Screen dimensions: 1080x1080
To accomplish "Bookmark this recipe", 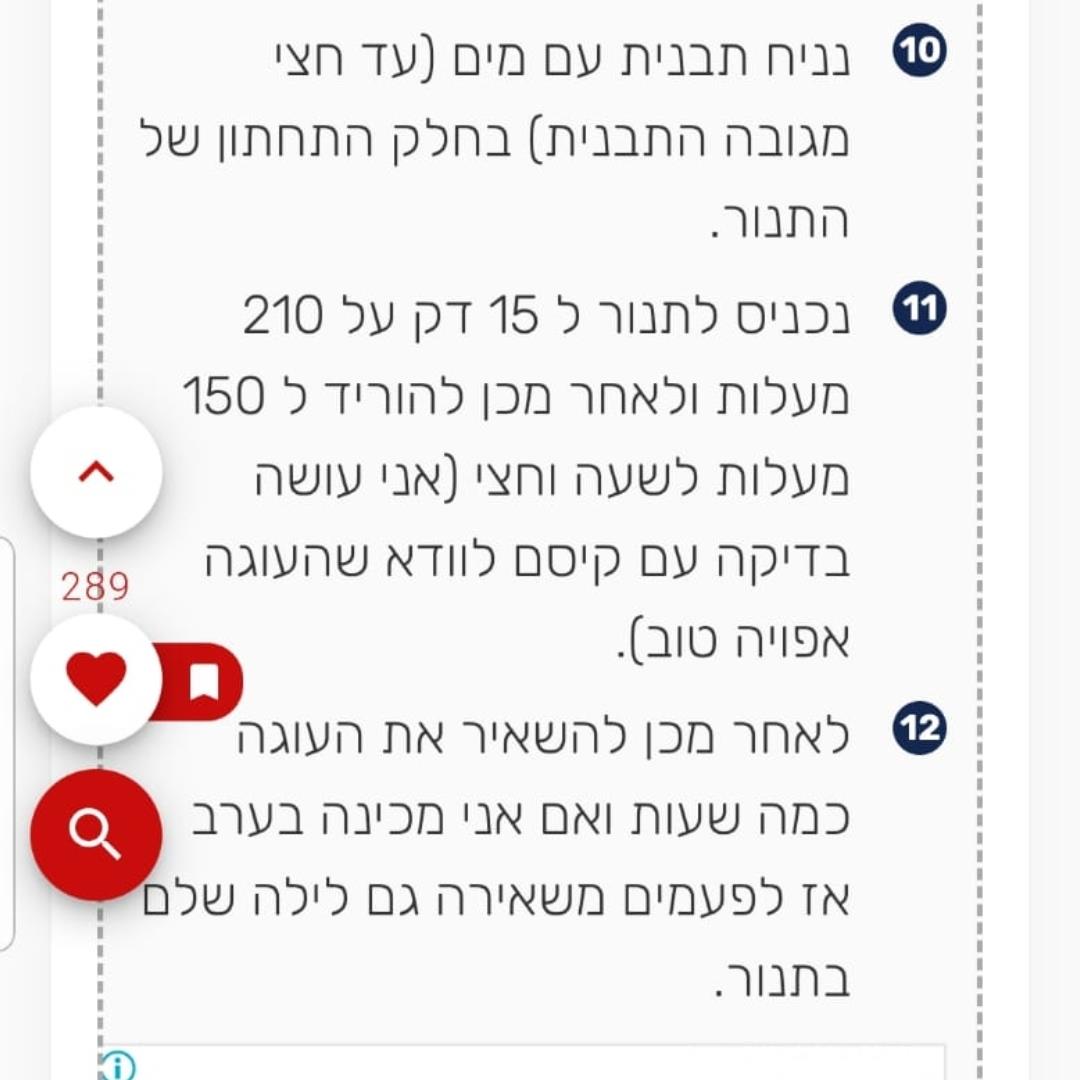I will tap(205, 682).
